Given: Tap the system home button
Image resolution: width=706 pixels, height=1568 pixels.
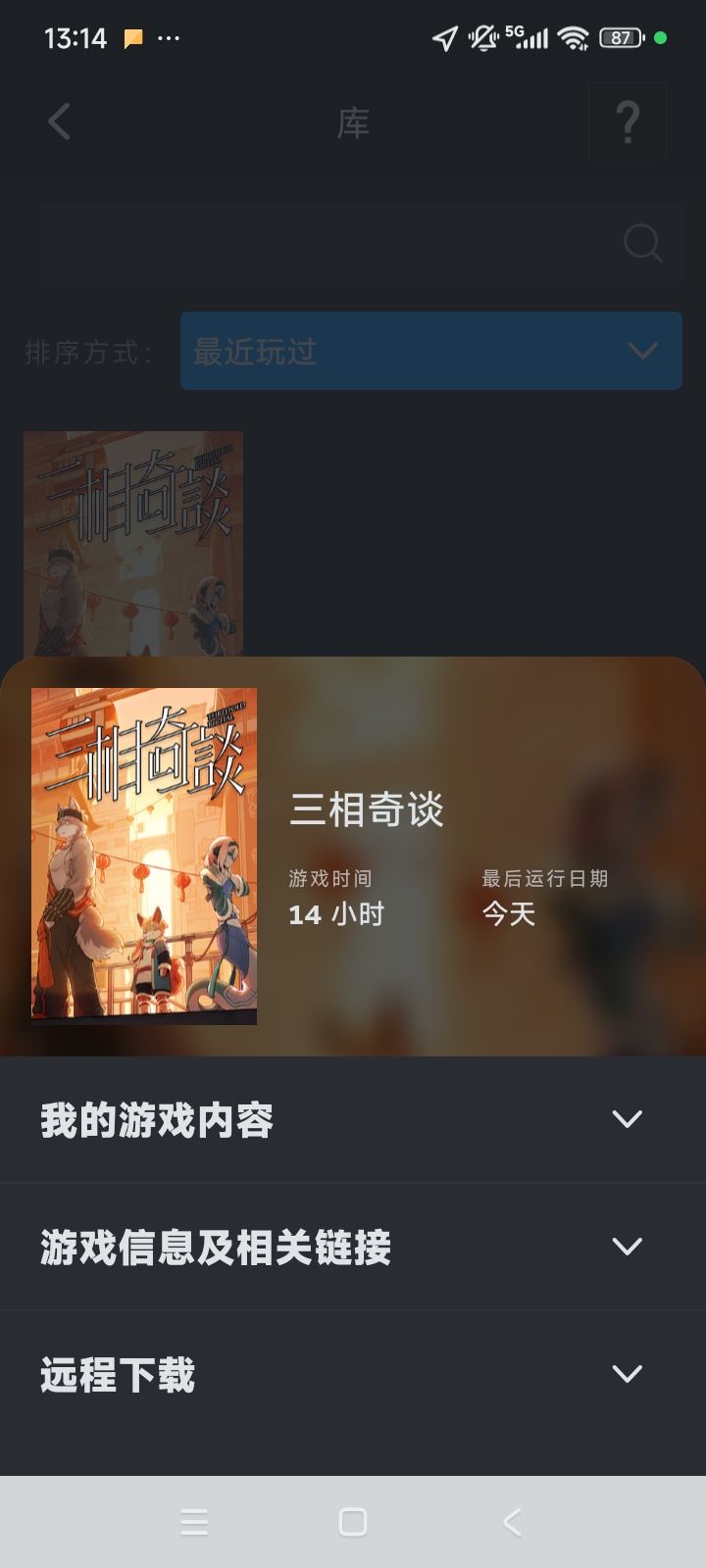Looking at the screenshot, I should pyautogui.click(x=352, y=1522).
